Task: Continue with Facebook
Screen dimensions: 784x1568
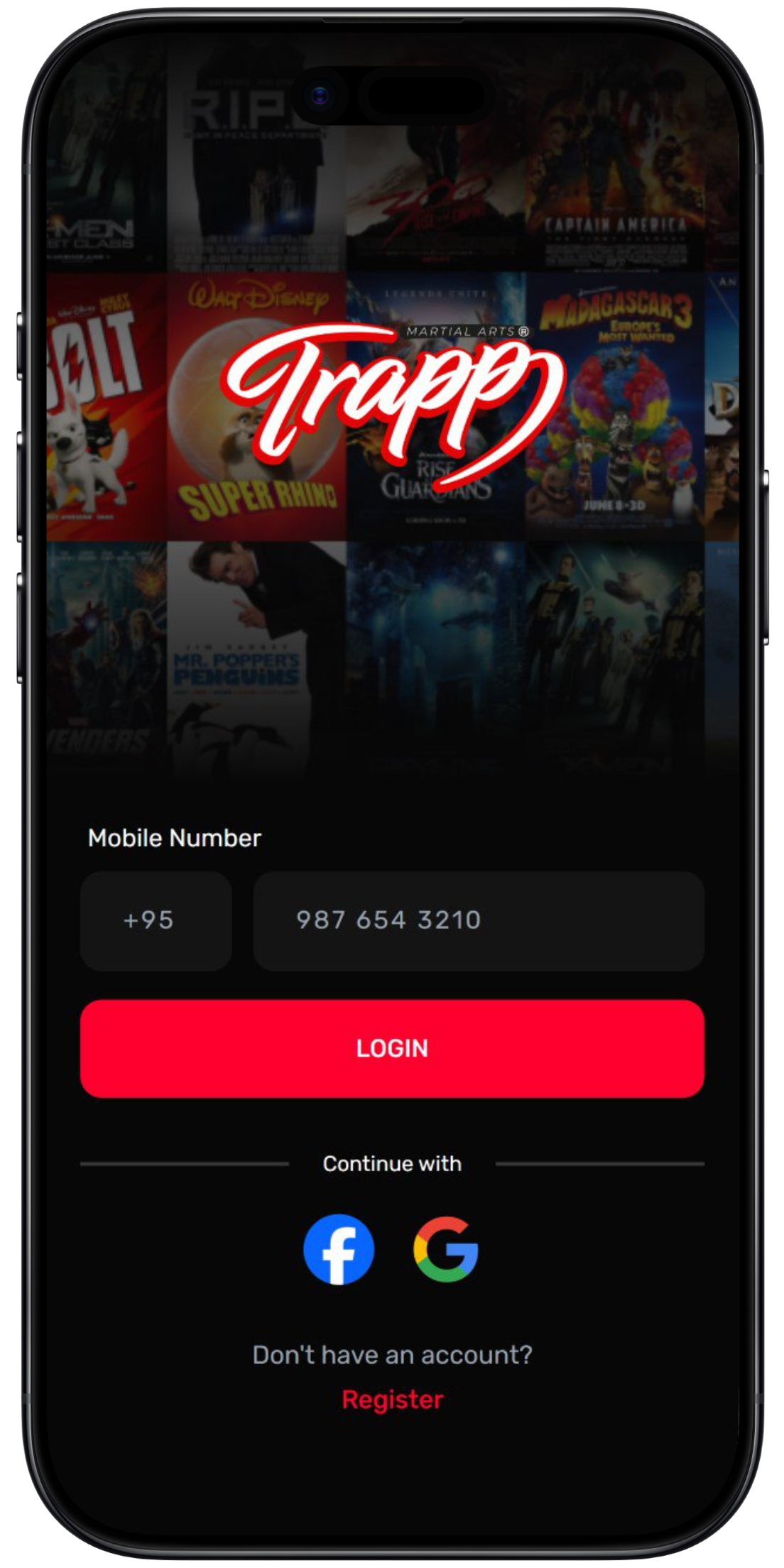Action: (x=339, y=1249)
